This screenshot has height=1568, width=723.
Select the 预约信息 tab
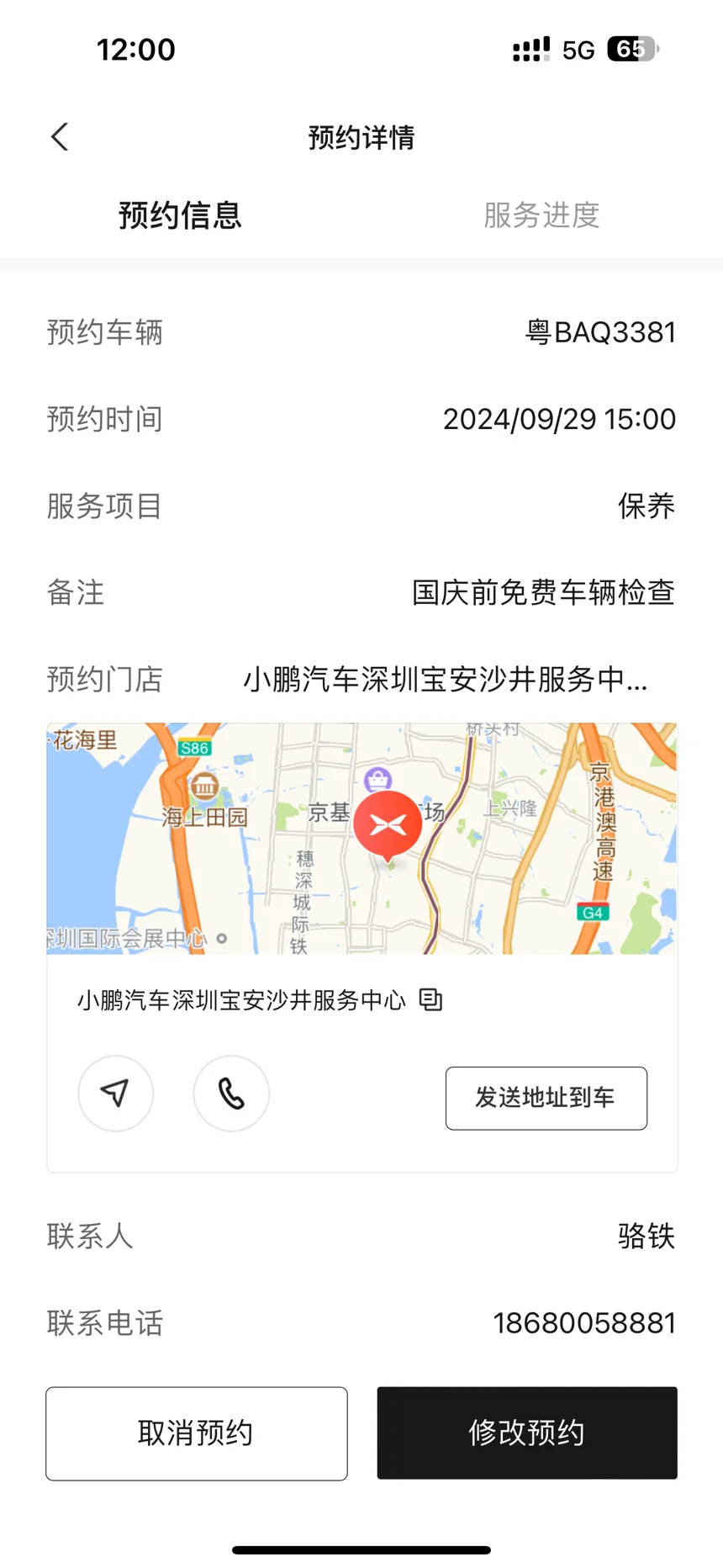(x=180, y=215)
